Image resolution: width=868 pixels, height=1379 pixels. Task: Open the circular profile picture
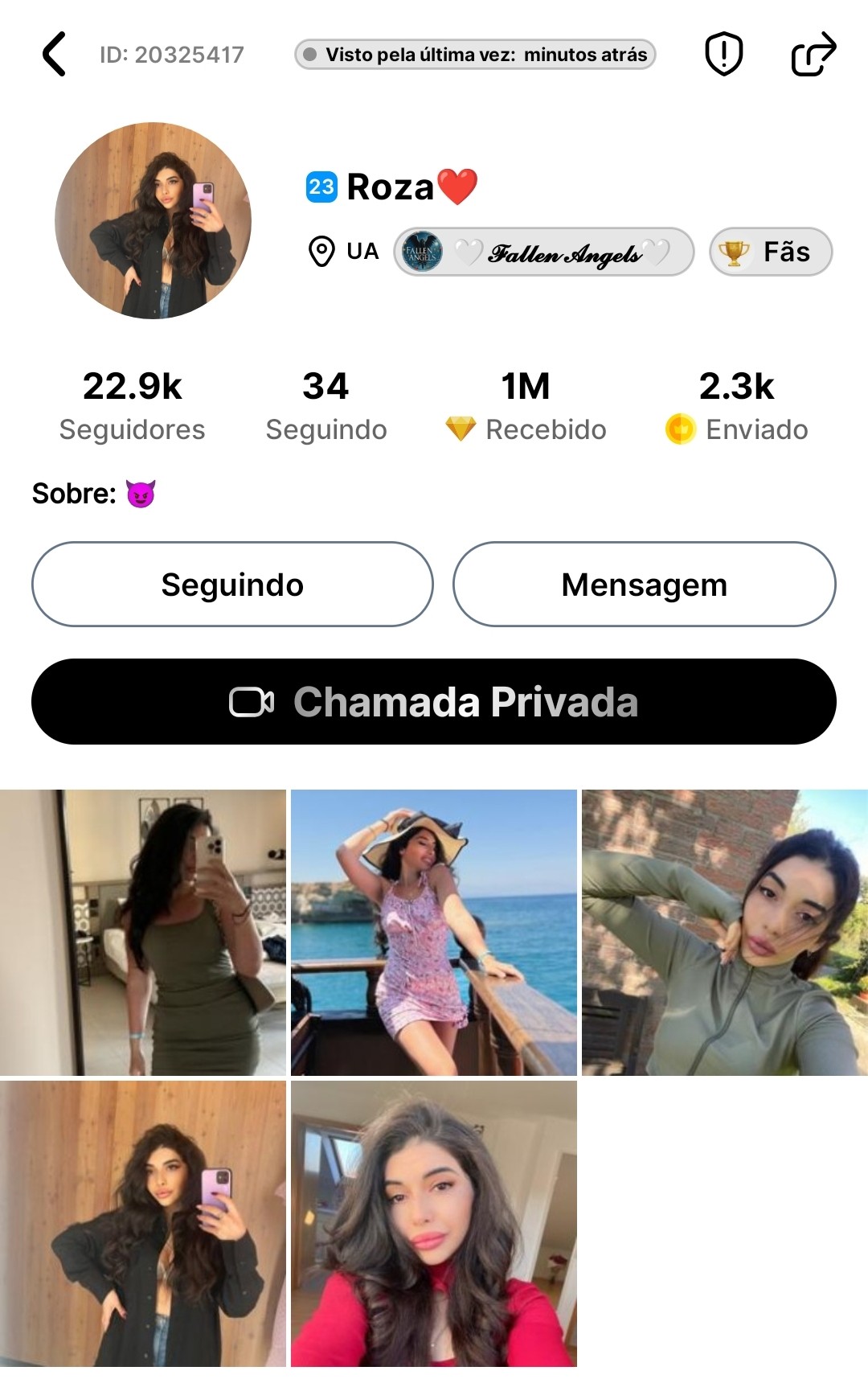click(153, 220)
